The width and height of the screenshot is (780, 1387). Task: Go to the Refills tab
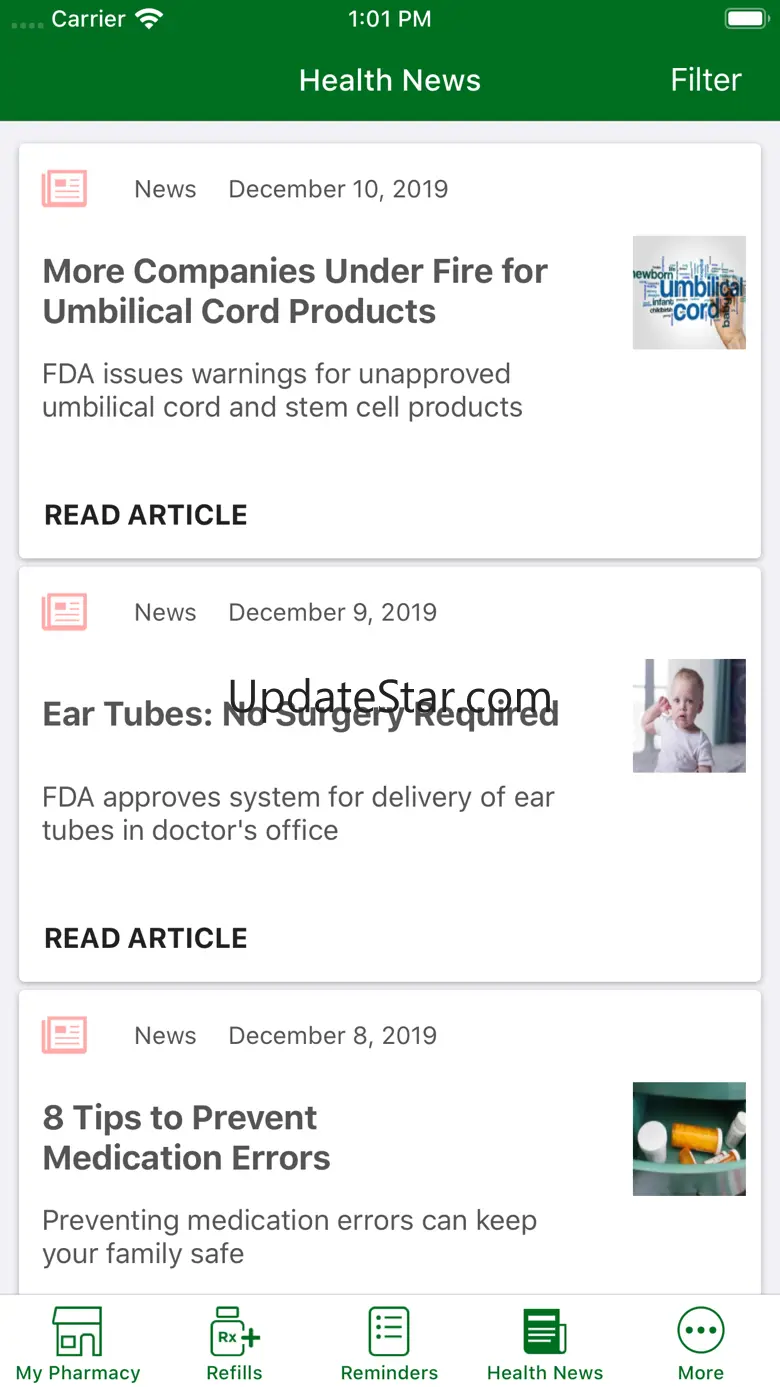coord(234,1344)
